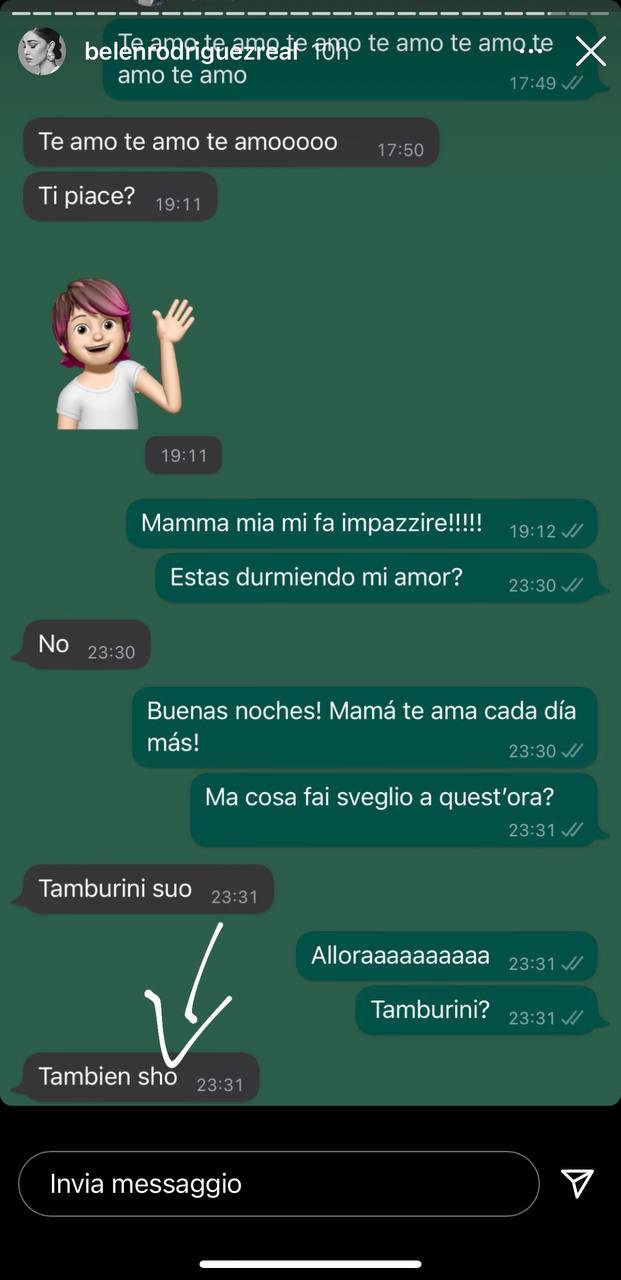Share the story via paper plane icon

tap(577, 1183)
